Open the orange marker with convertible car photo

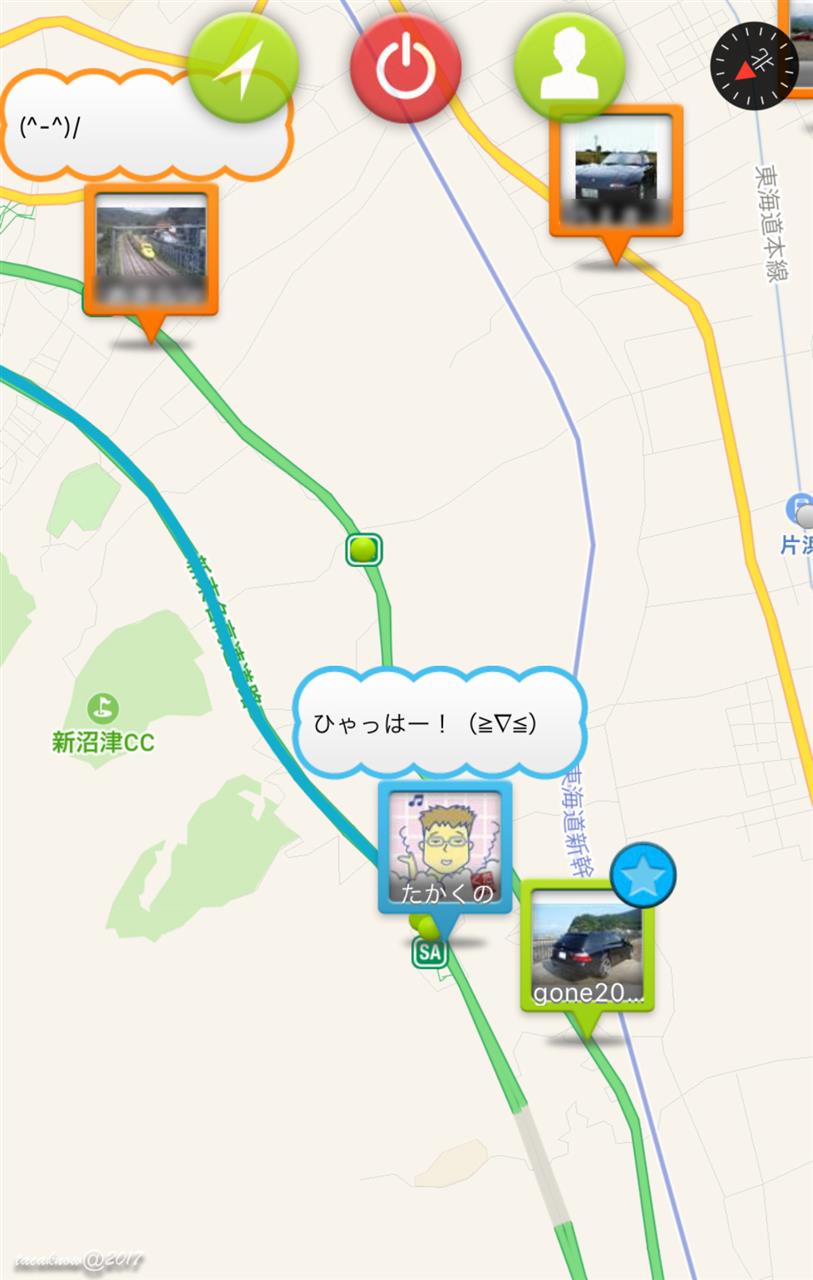(x=616, y=171)
